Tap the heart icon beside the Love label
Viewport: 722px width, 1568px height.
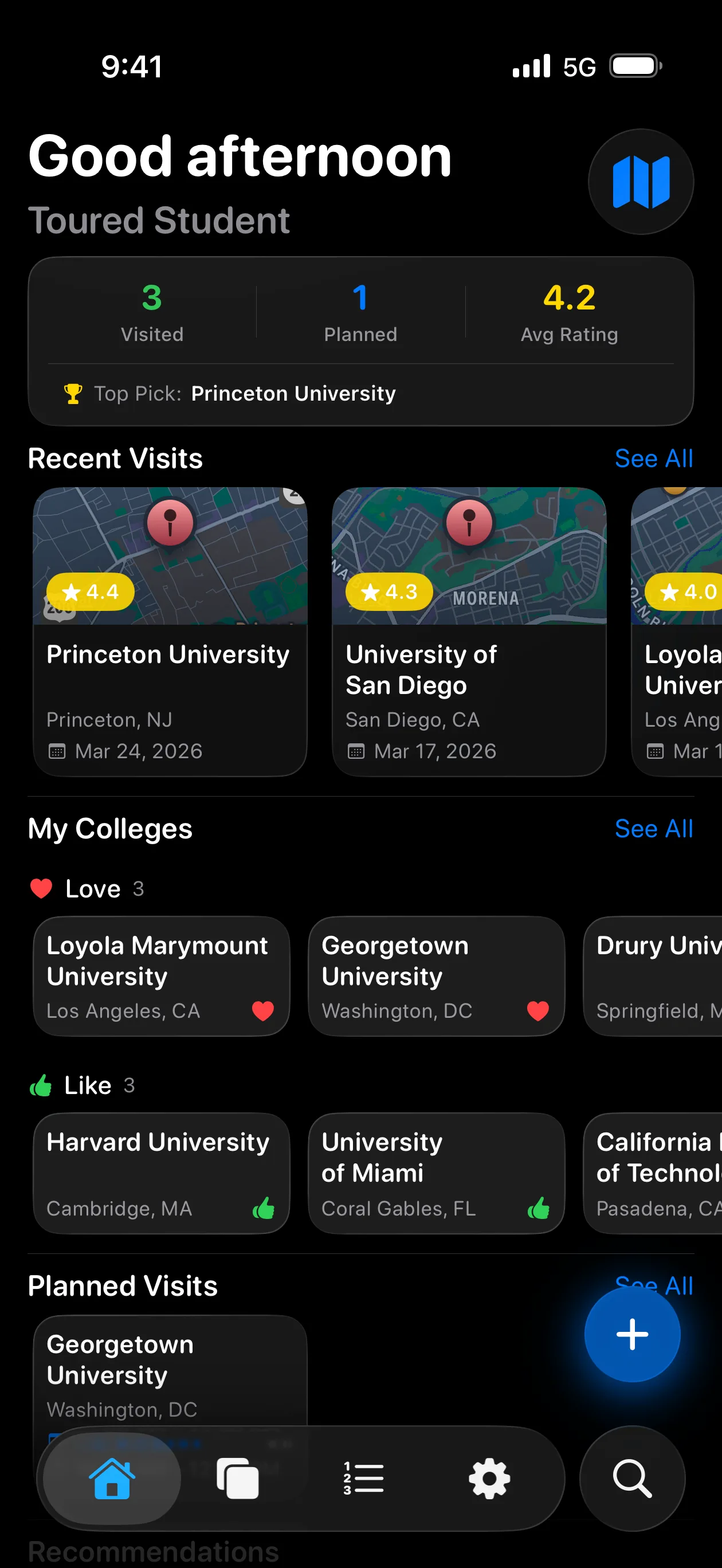pyautogui.click(x=41, y=888)
